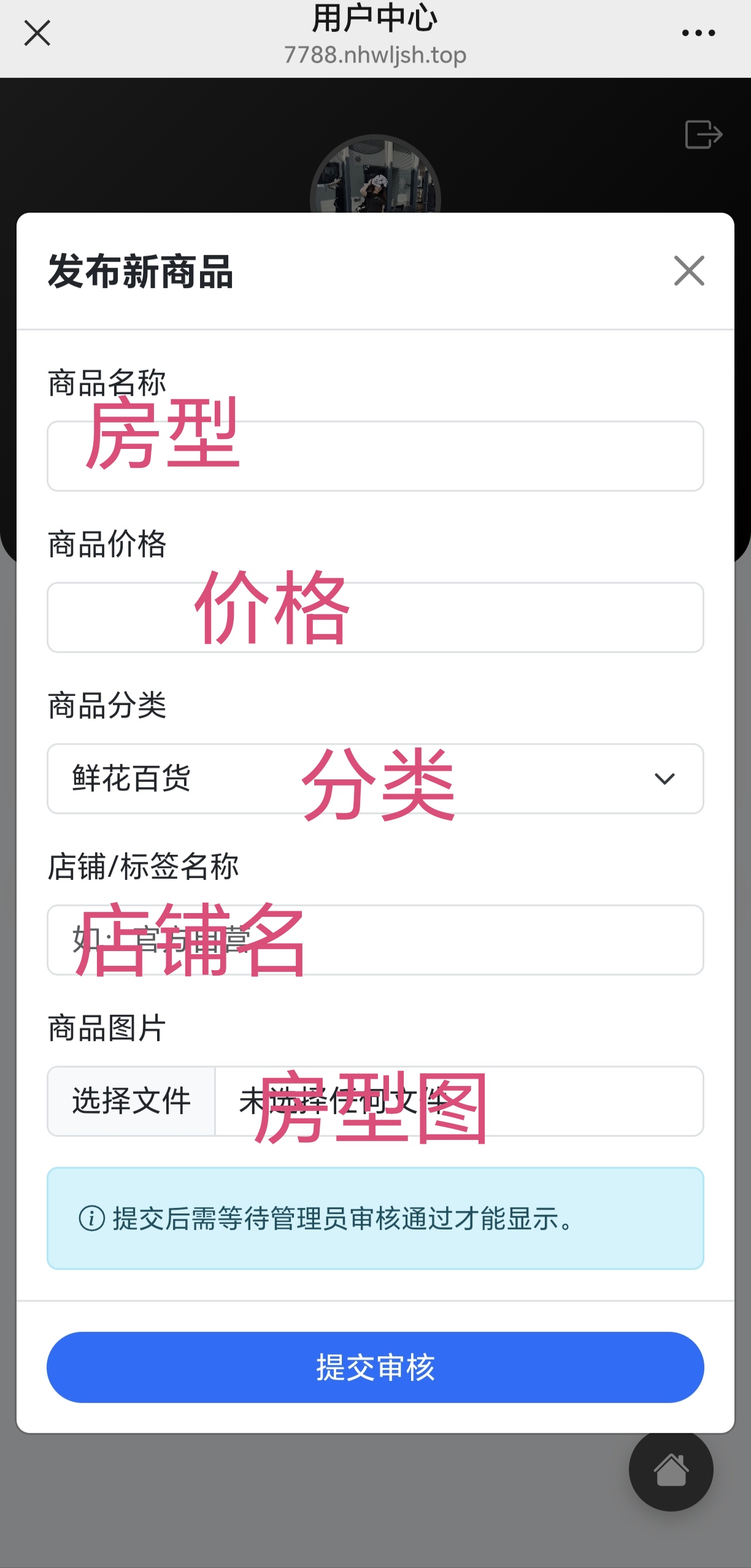Tap the floating home button

click(671, 1470)
